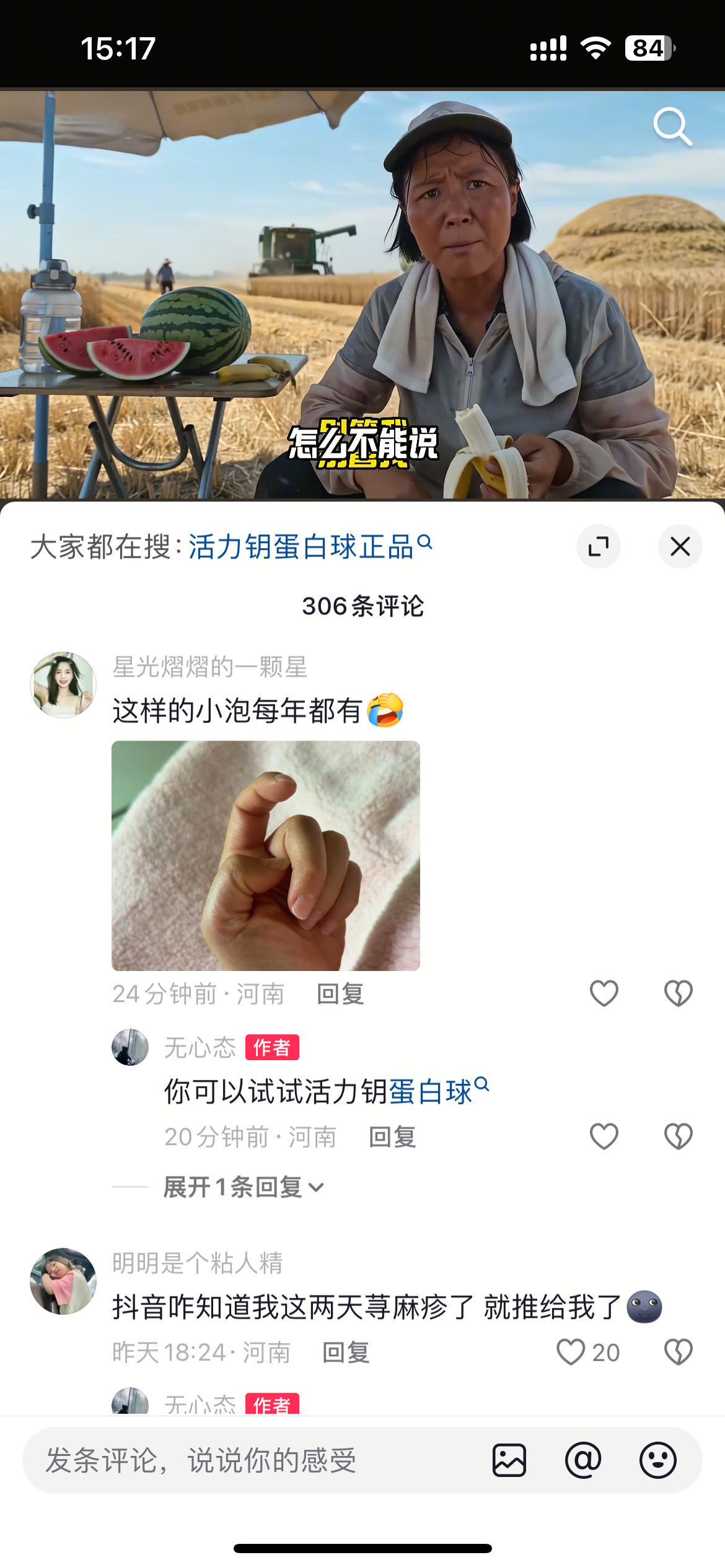Dislike 星光熠熠的一颗星's comment

678,993
